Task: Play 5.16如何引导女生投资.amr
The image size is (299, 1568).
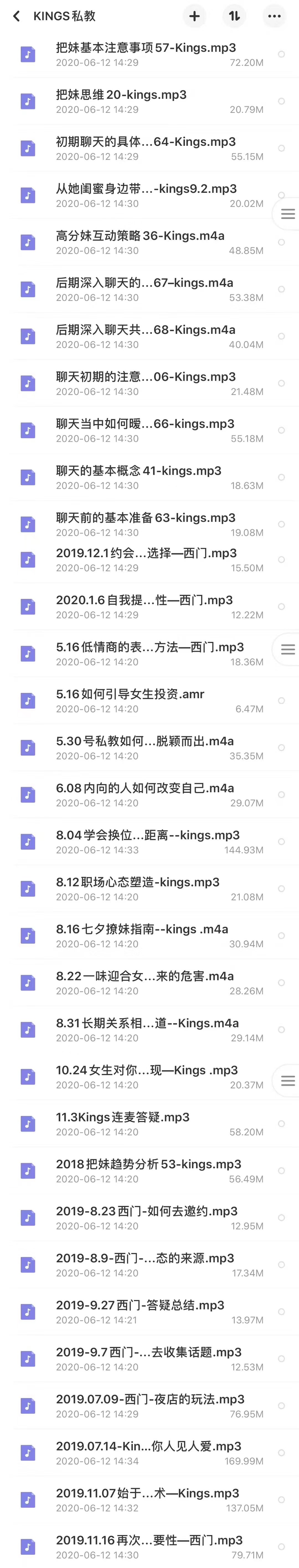Action: tap(130, 701)
